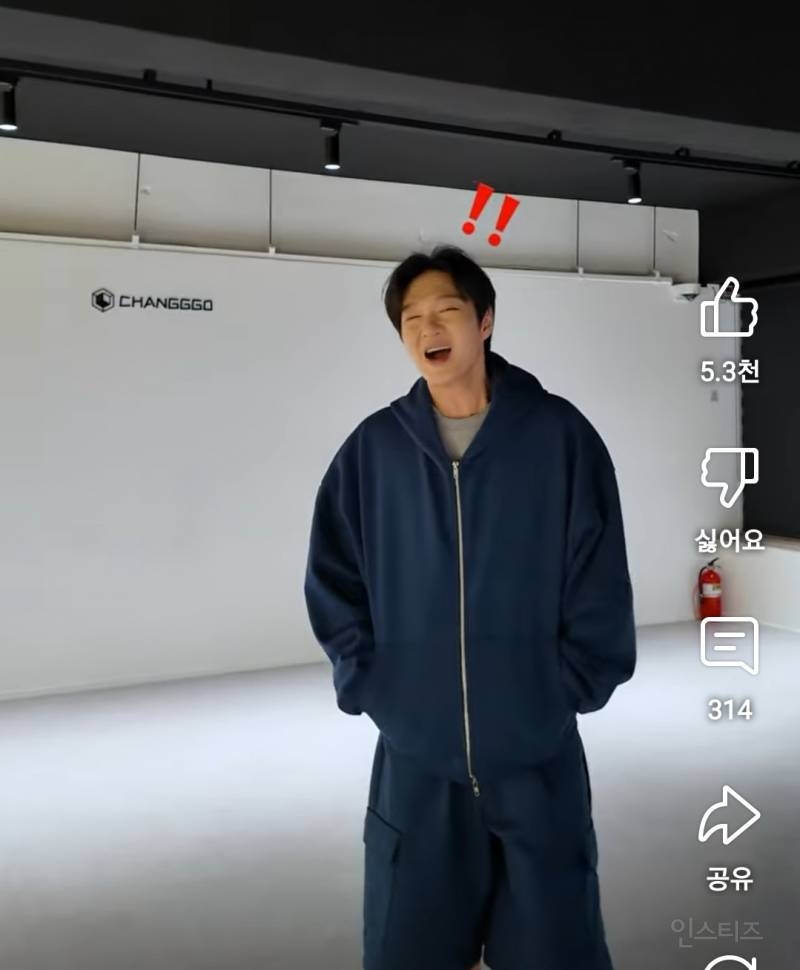
Task: Dislike the video with 싫어요
Action: (729, 478)
